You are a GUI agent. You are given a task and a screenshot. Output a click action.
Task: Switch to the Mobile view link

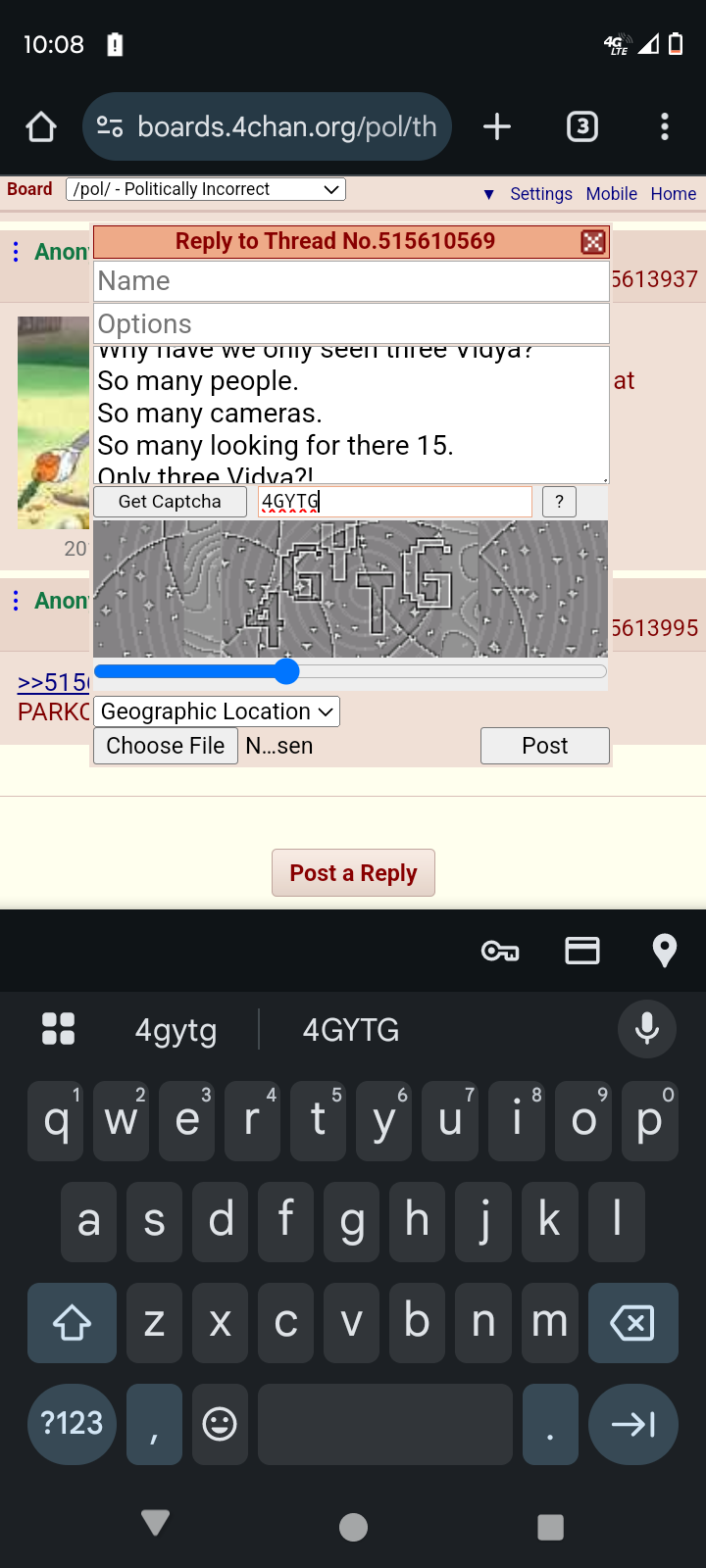coord(611,194)
